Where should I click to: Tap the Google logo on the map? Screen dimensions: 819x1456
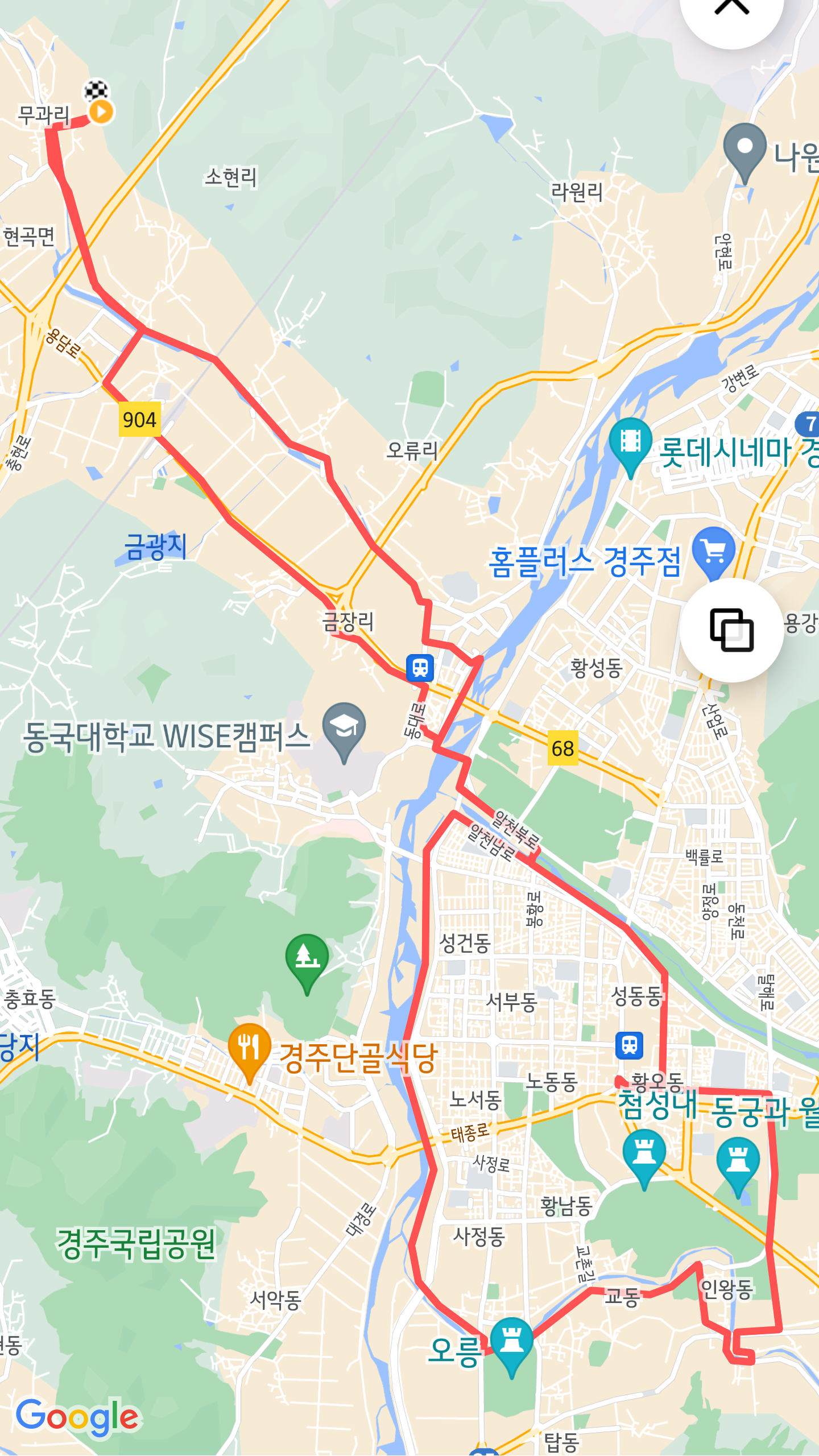pos(77,1417)
